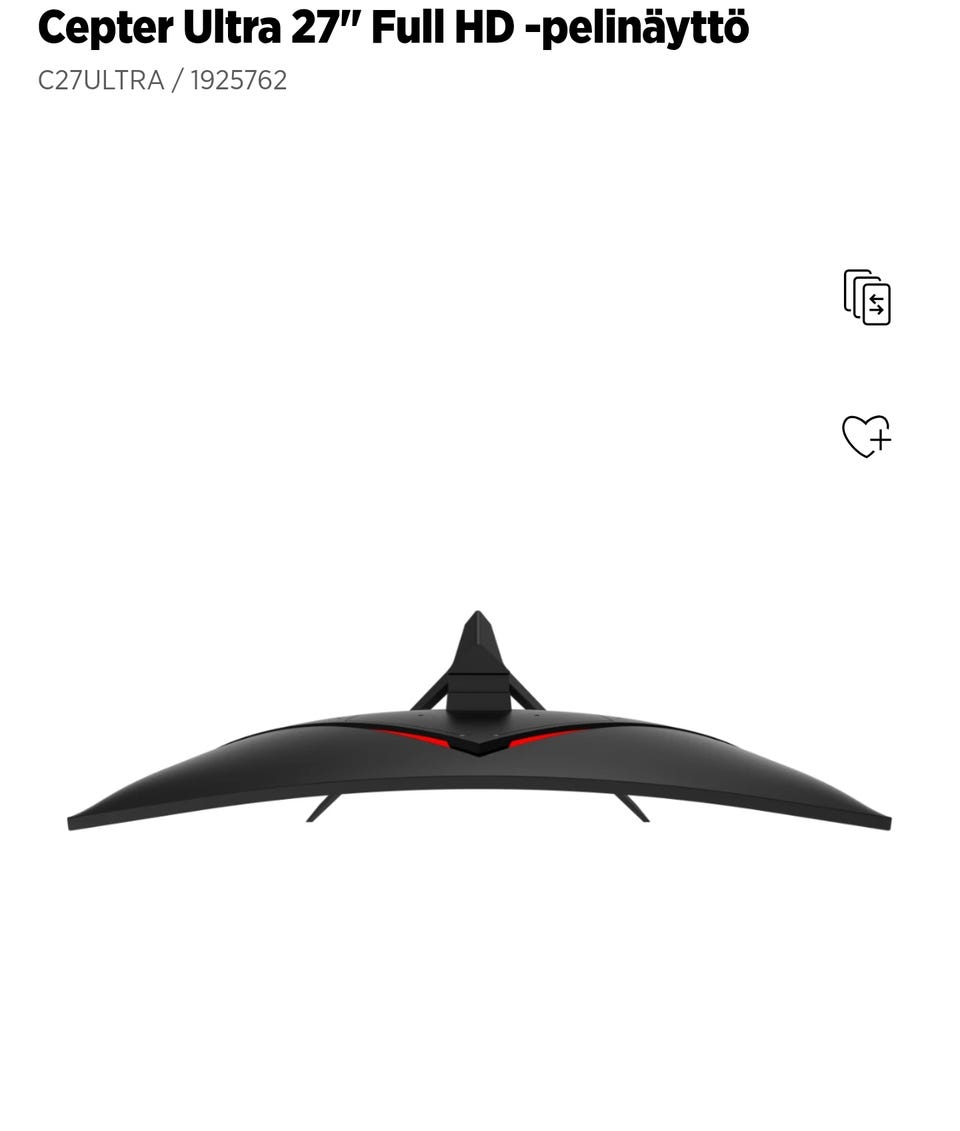
Task: Open product code 1925762 link
Action: click(236, 81)
